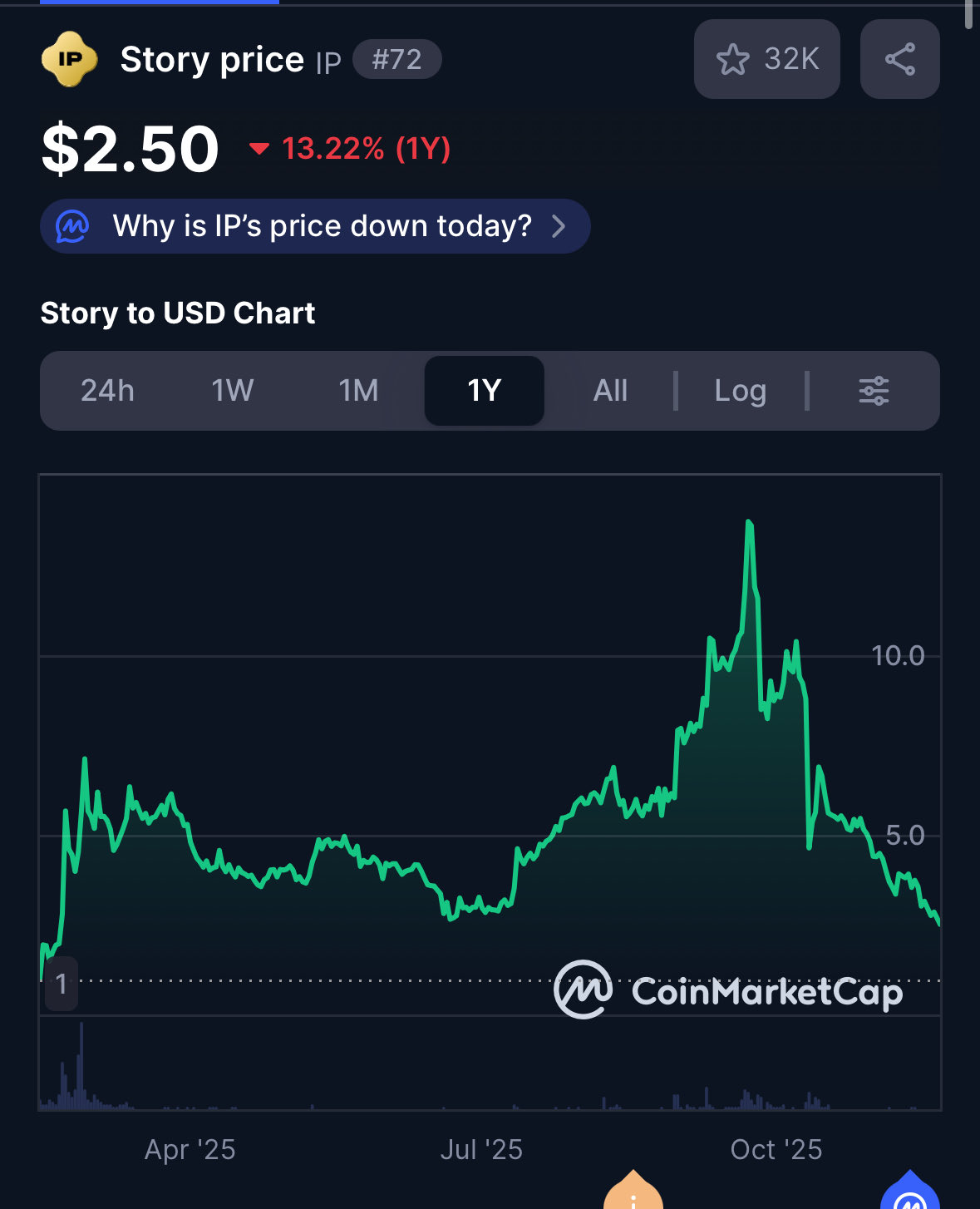Image resolution: width=980 pixels, height=1209 pixels.
Task: Open chart settings sliders icon
Action: (x=874, y=390)
